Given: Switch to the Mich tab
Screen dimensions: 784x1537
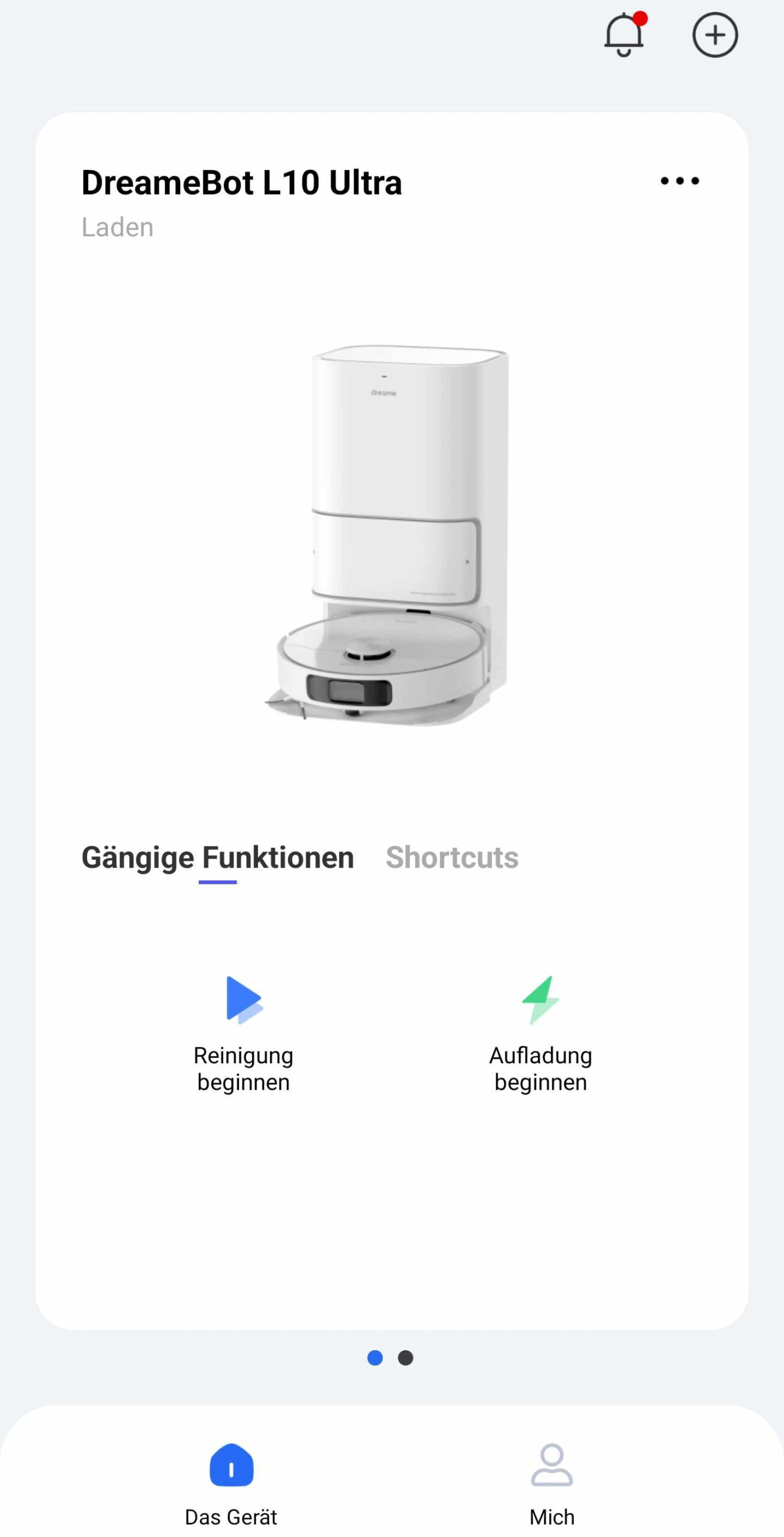Looking at the screenshot, I should click(x=552, y=1484).
